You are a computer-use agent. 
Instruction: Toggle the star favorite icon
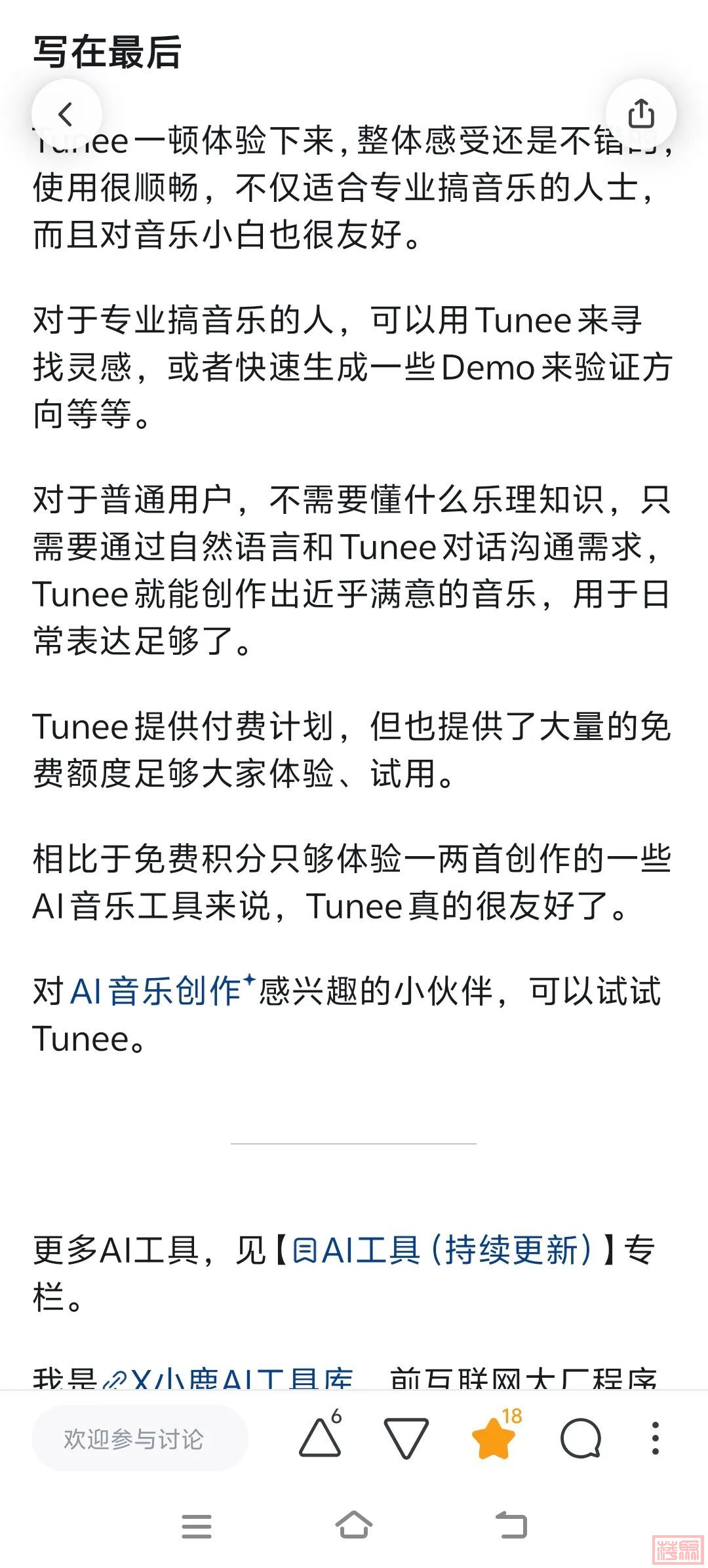coord(493,1438)
